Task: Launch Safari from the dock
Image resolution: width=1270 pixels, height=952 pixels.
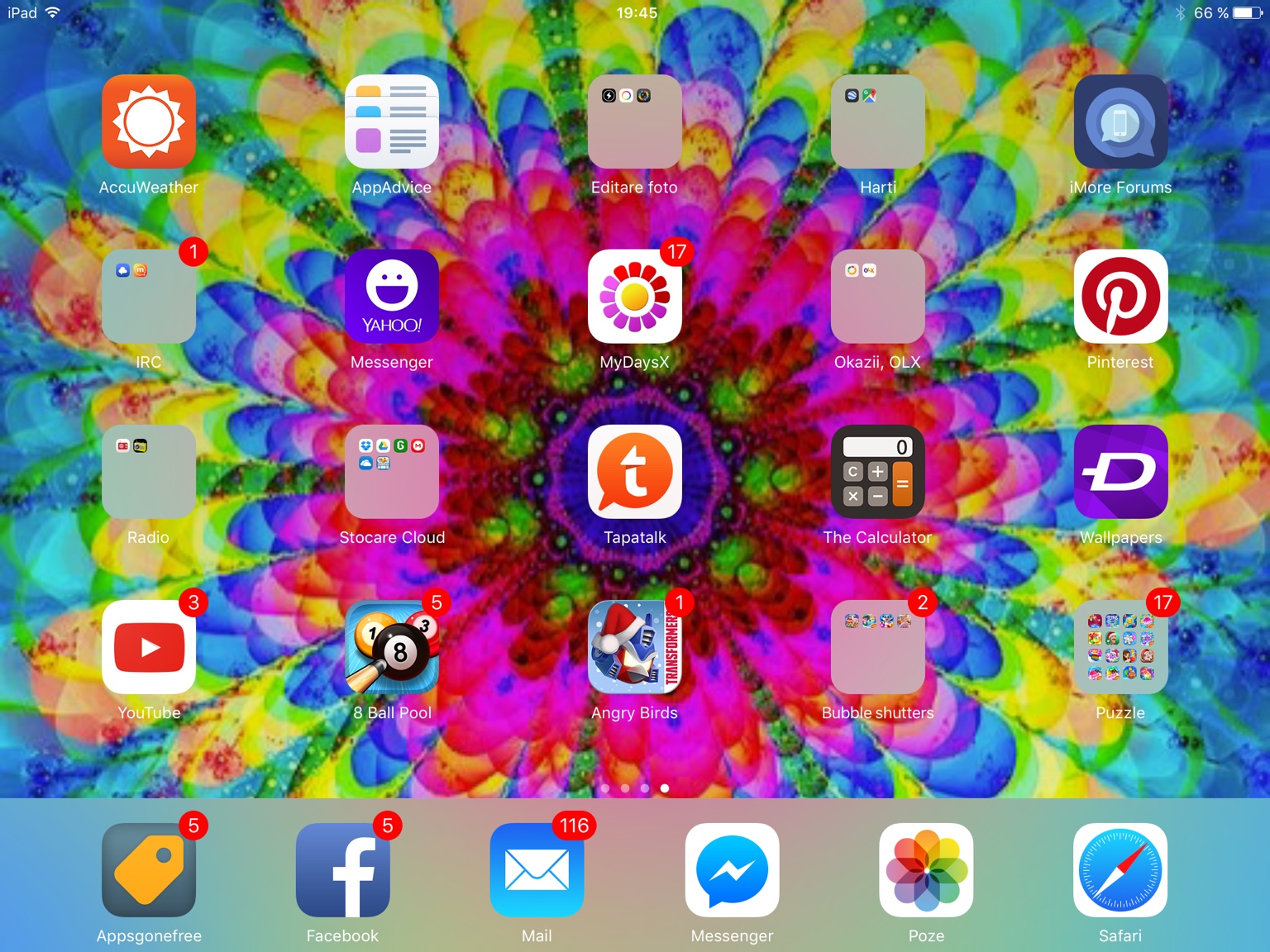Action: pos(1120,870)
